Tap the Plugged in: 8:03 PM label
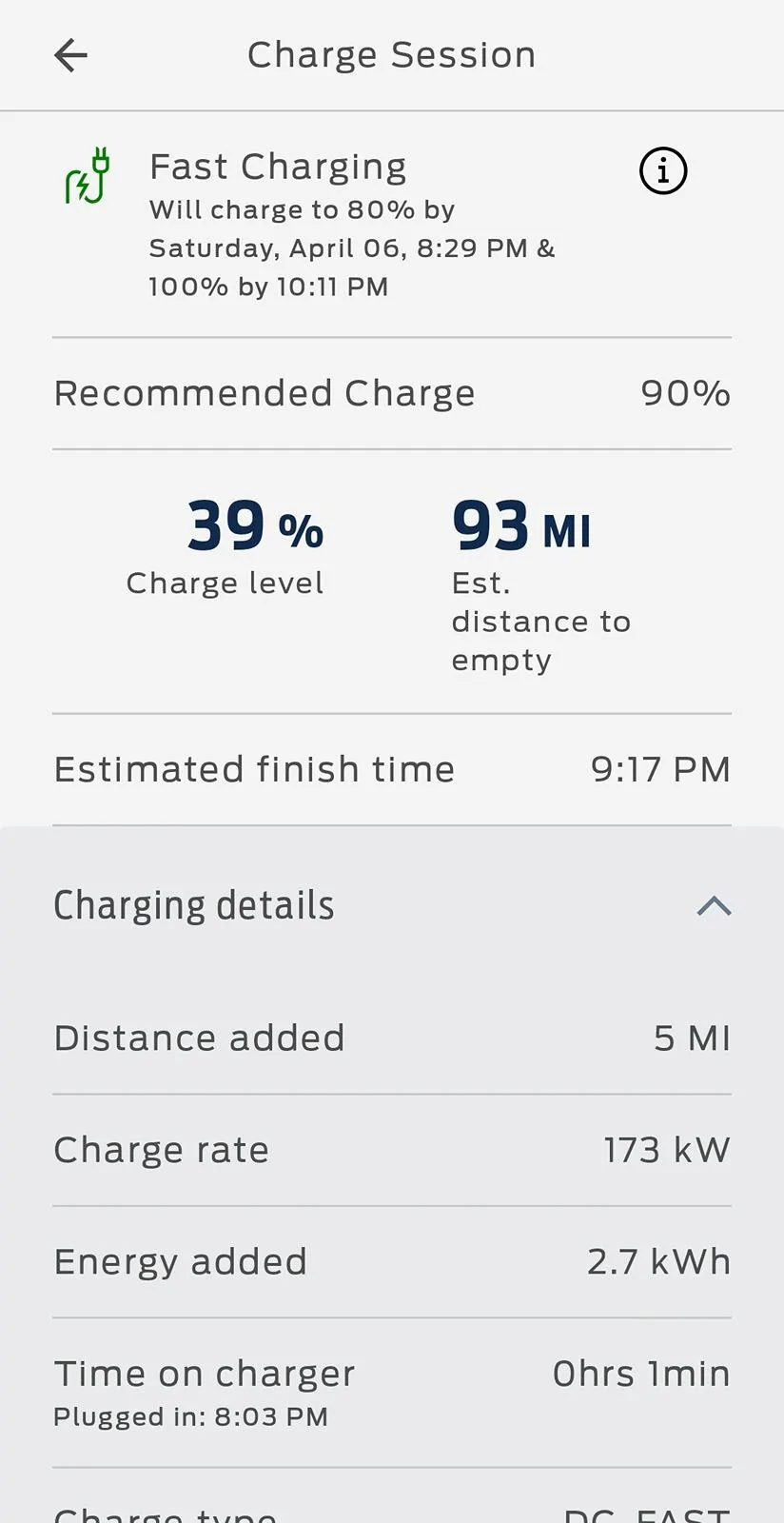Viewport: 784px width, 1523px height. (x=192, y=1417)
